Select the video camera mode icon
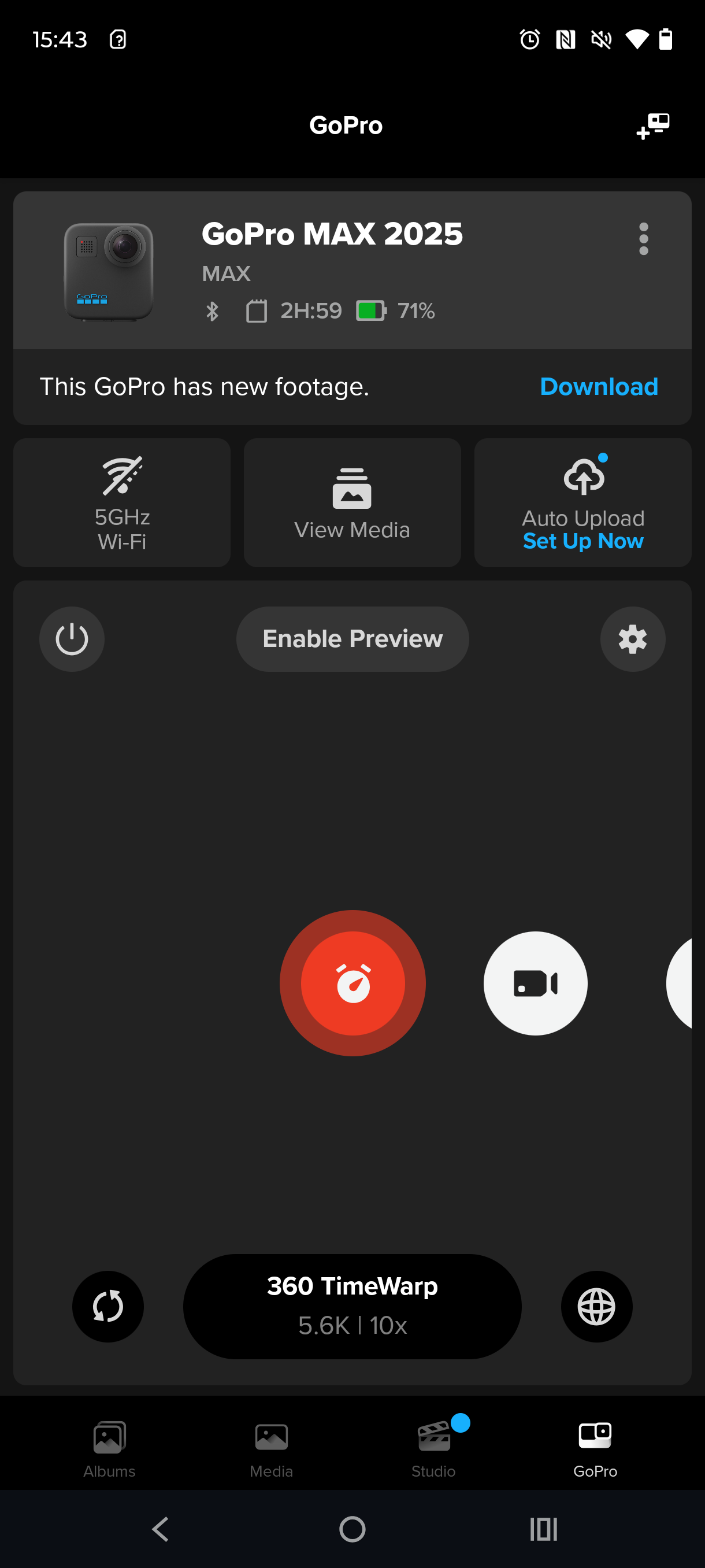This screenshot has width=705, height=1568. (535, 983)
